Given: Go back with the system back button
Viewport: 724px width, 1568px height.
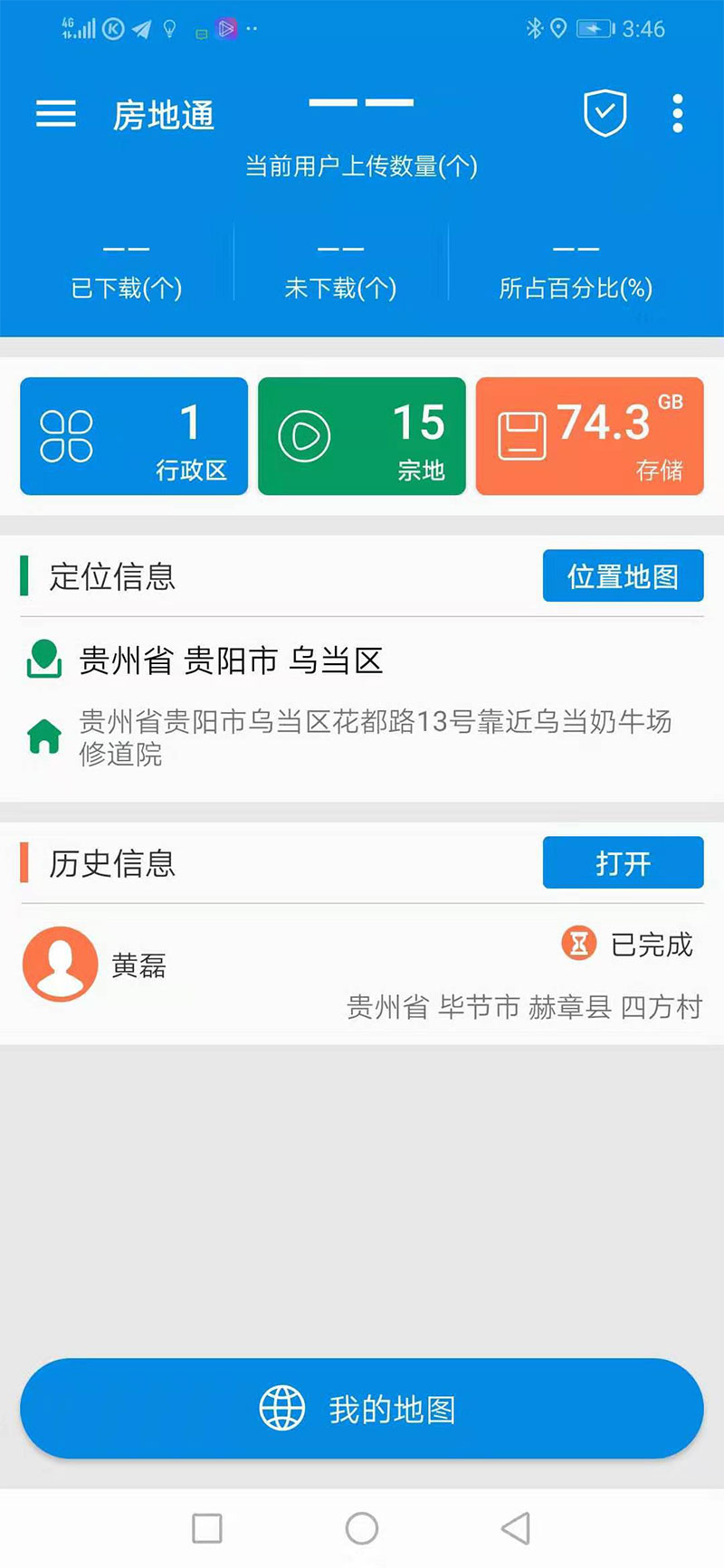Looking at the screenshot, I should point(515,1528).
